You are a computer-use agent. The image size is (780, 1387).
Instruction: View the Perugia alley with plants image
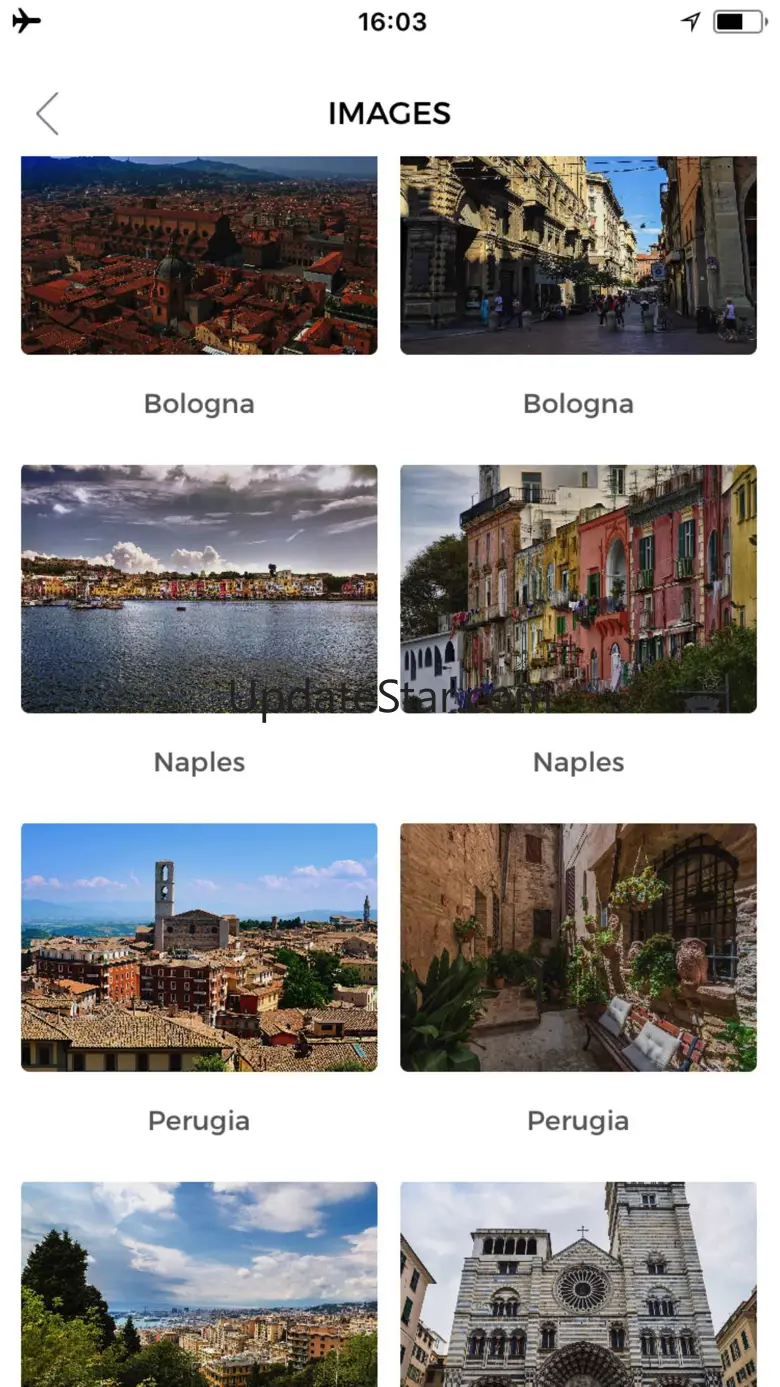578,946
